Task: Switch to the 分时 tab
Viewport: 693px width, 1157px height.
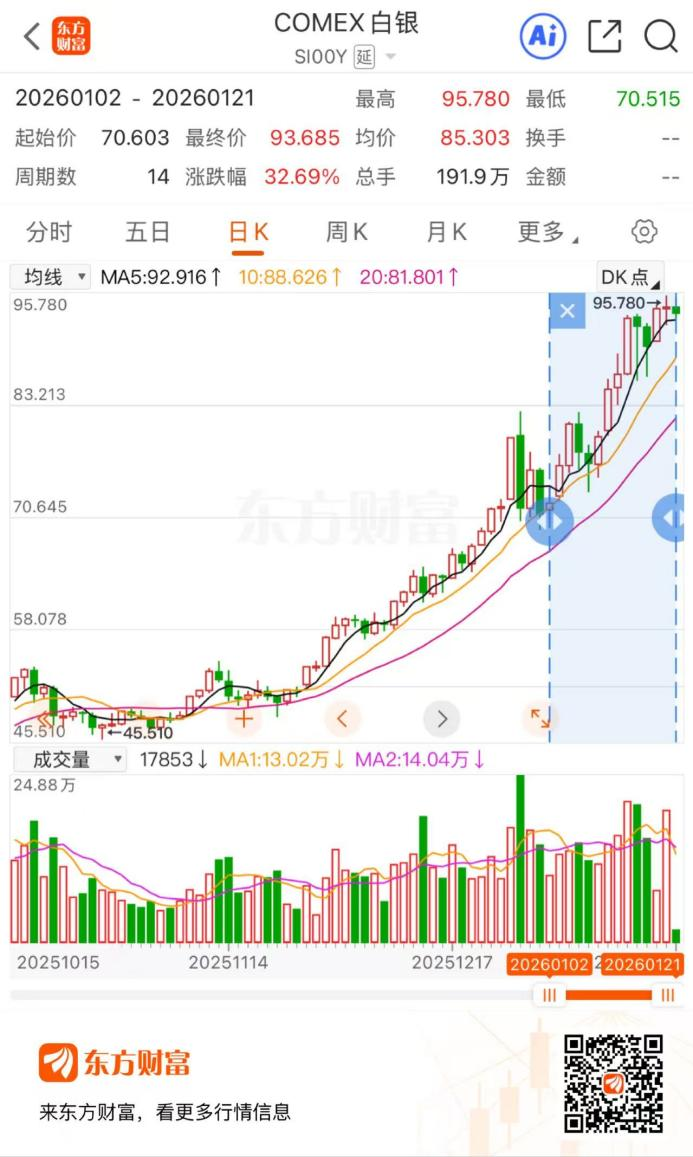Action: pos(49,232)
